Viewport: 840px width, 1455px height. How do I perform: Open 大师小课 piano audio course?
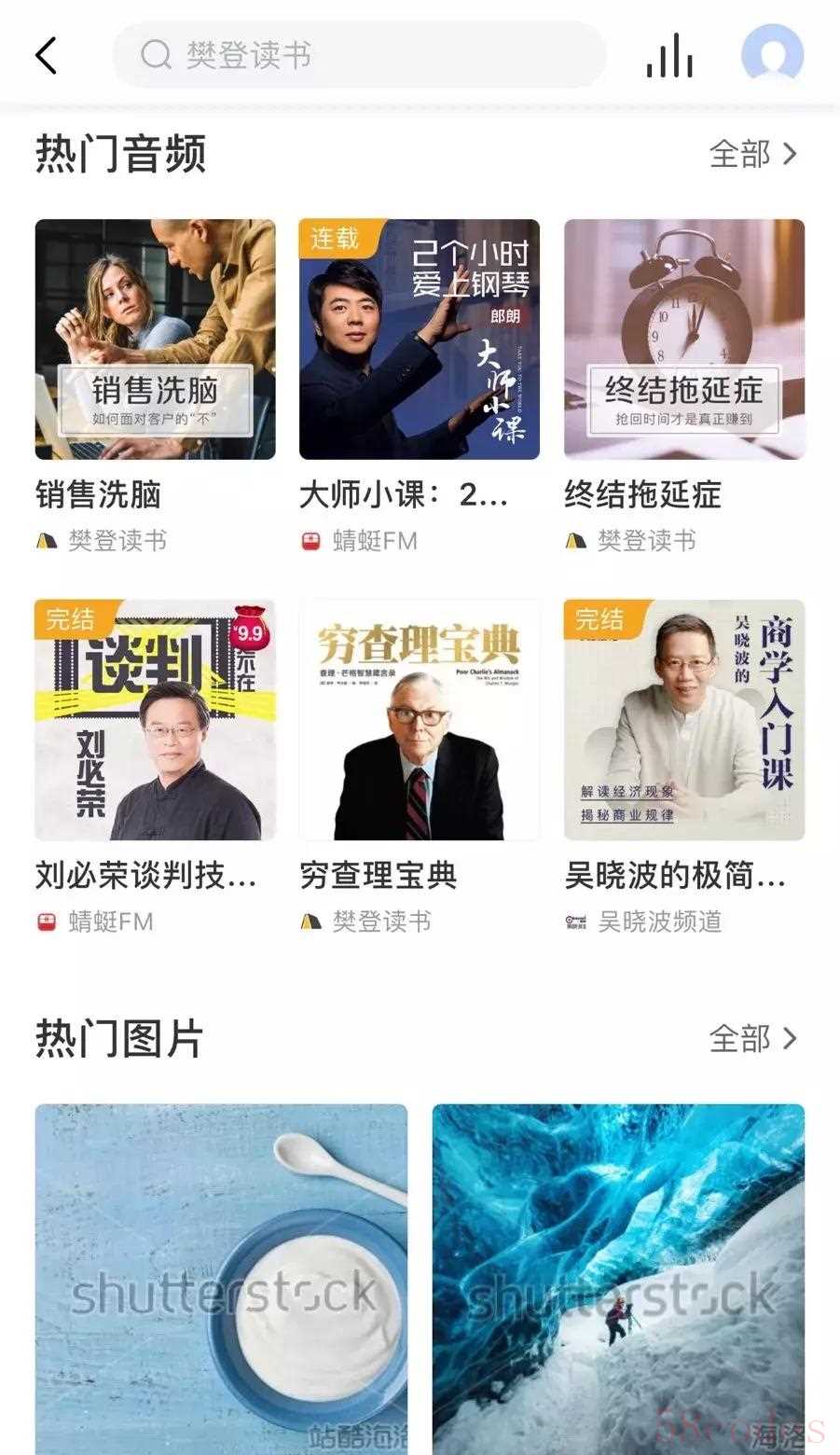420,339
